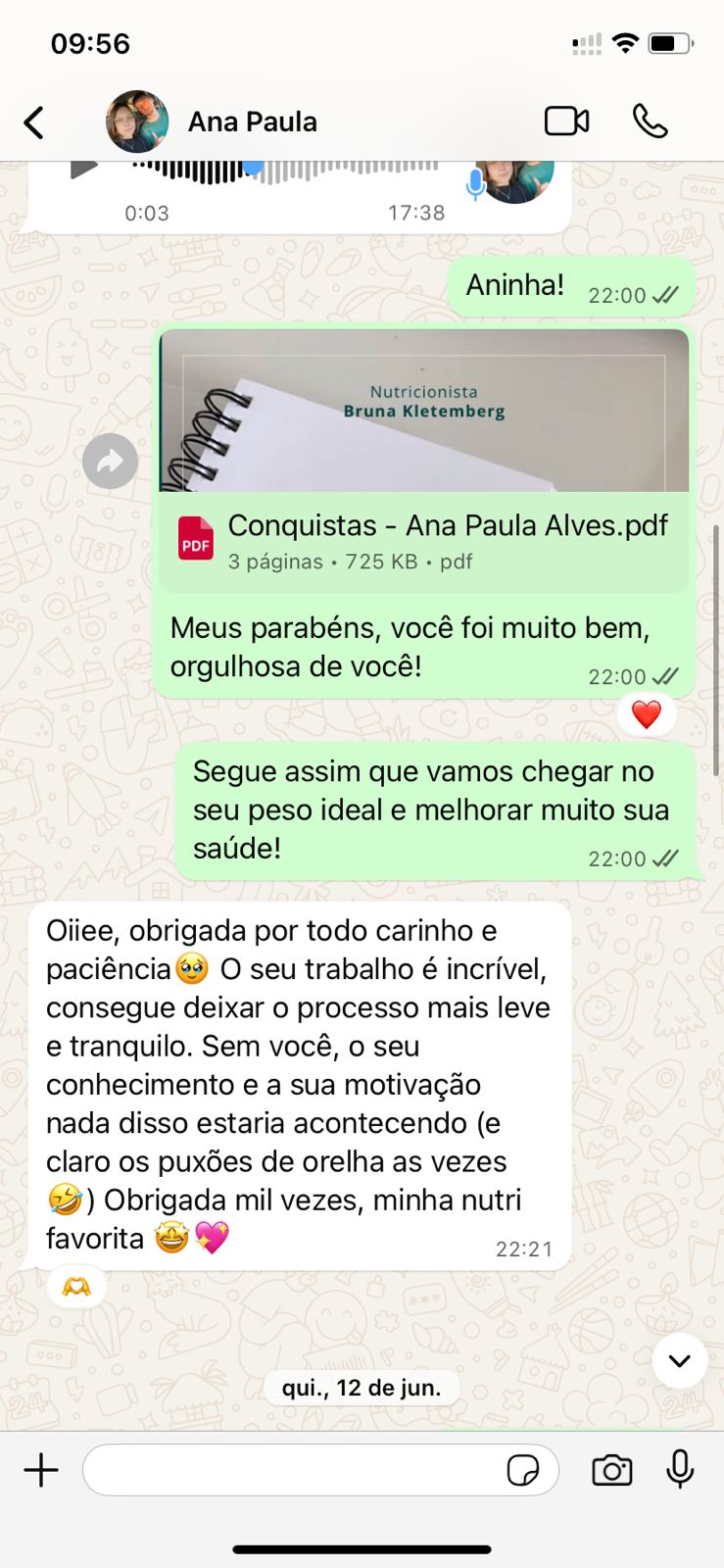Tap the sticker icon in the message bar

(526, 1470)
